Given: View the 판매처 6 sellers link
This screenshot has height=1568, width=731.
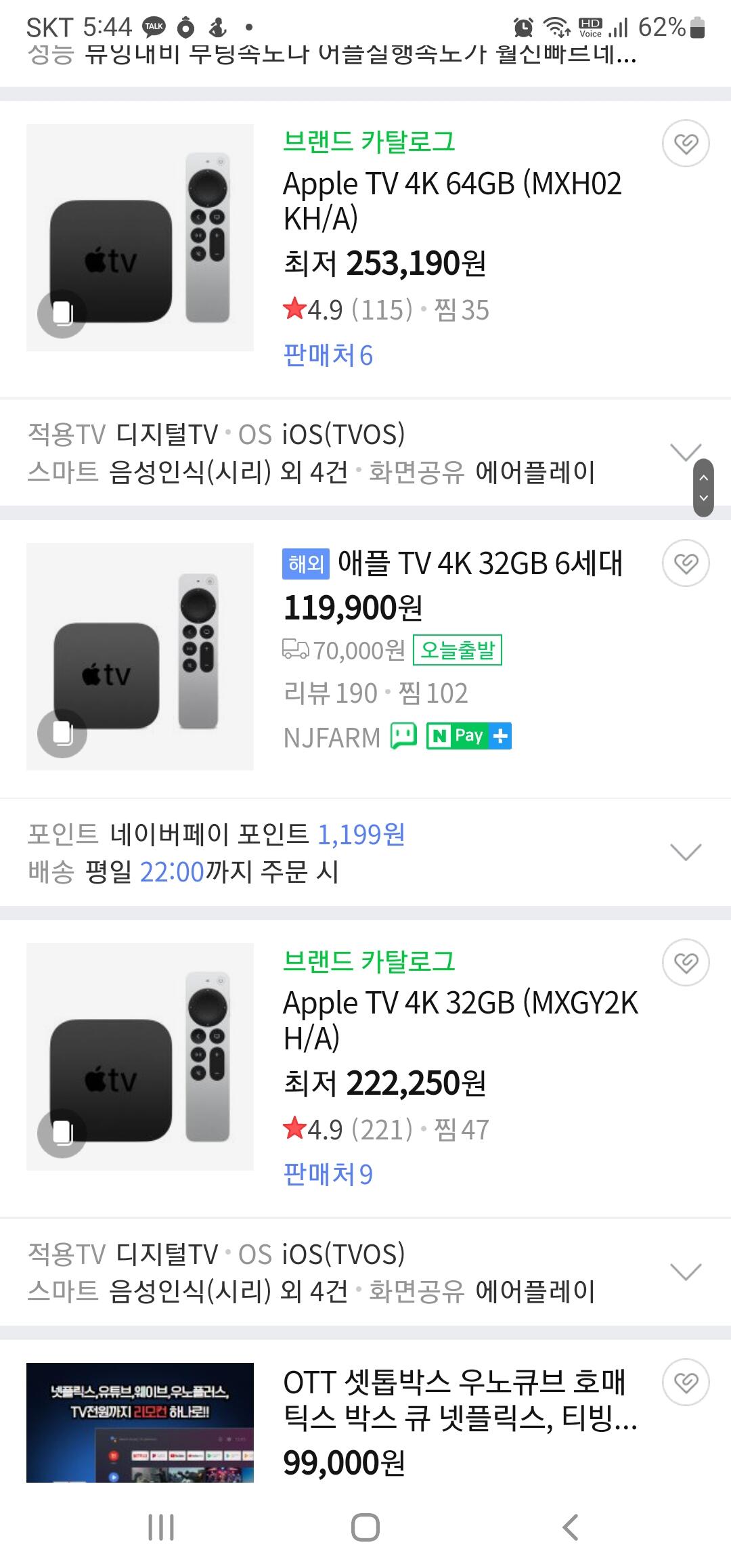Looking at the screenshot, I should (328, 355).
